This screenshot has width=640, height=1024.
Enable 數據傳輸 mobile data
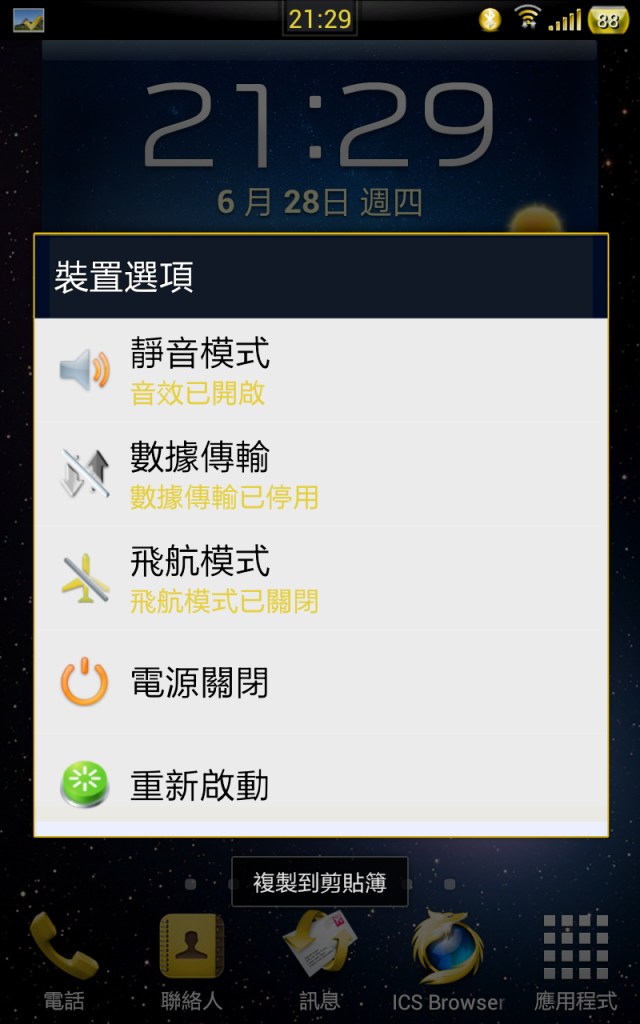pos(320,474)
